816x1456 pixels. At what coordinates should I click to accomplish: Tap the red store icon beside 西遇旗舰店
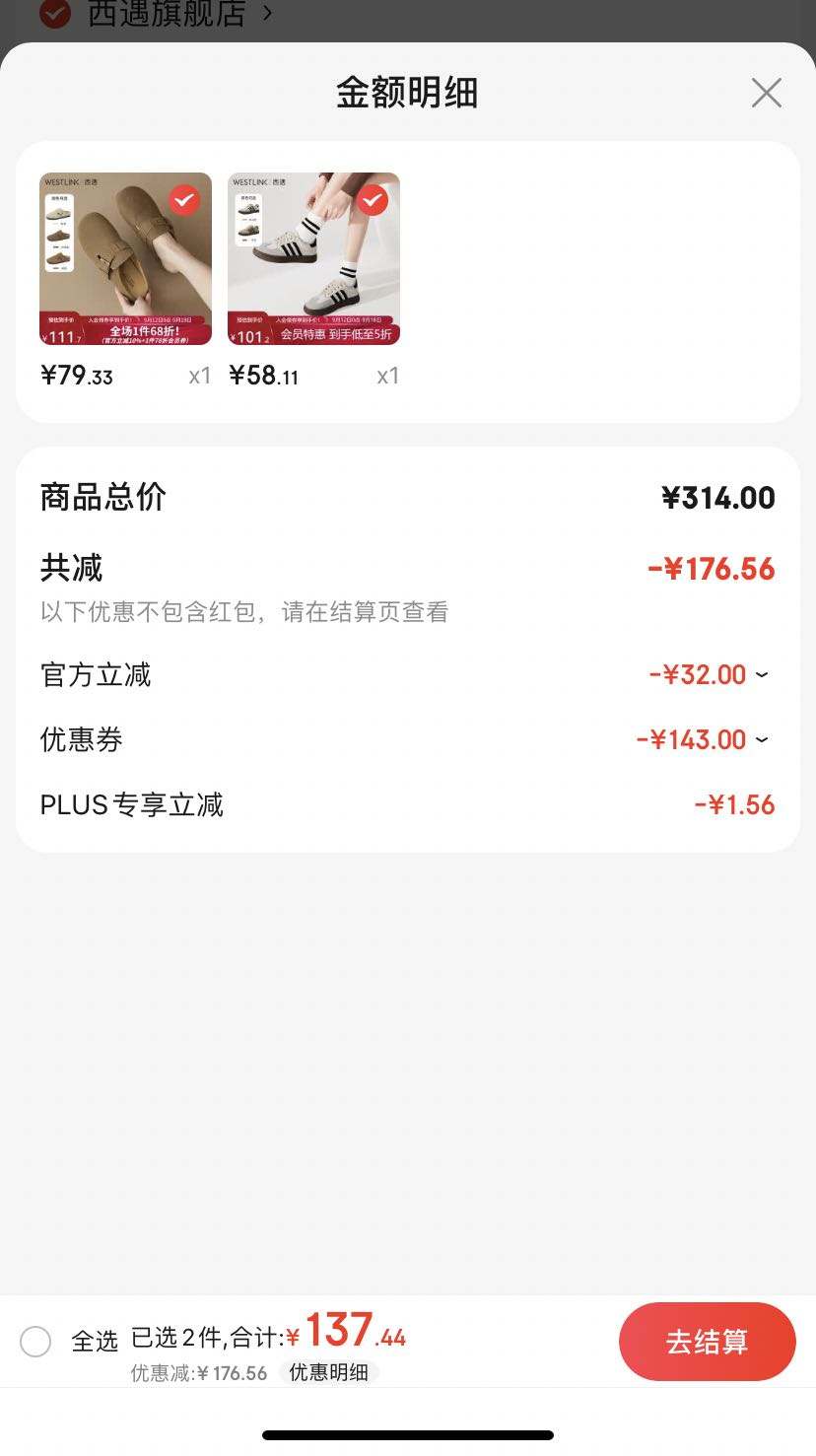[53, 14]
